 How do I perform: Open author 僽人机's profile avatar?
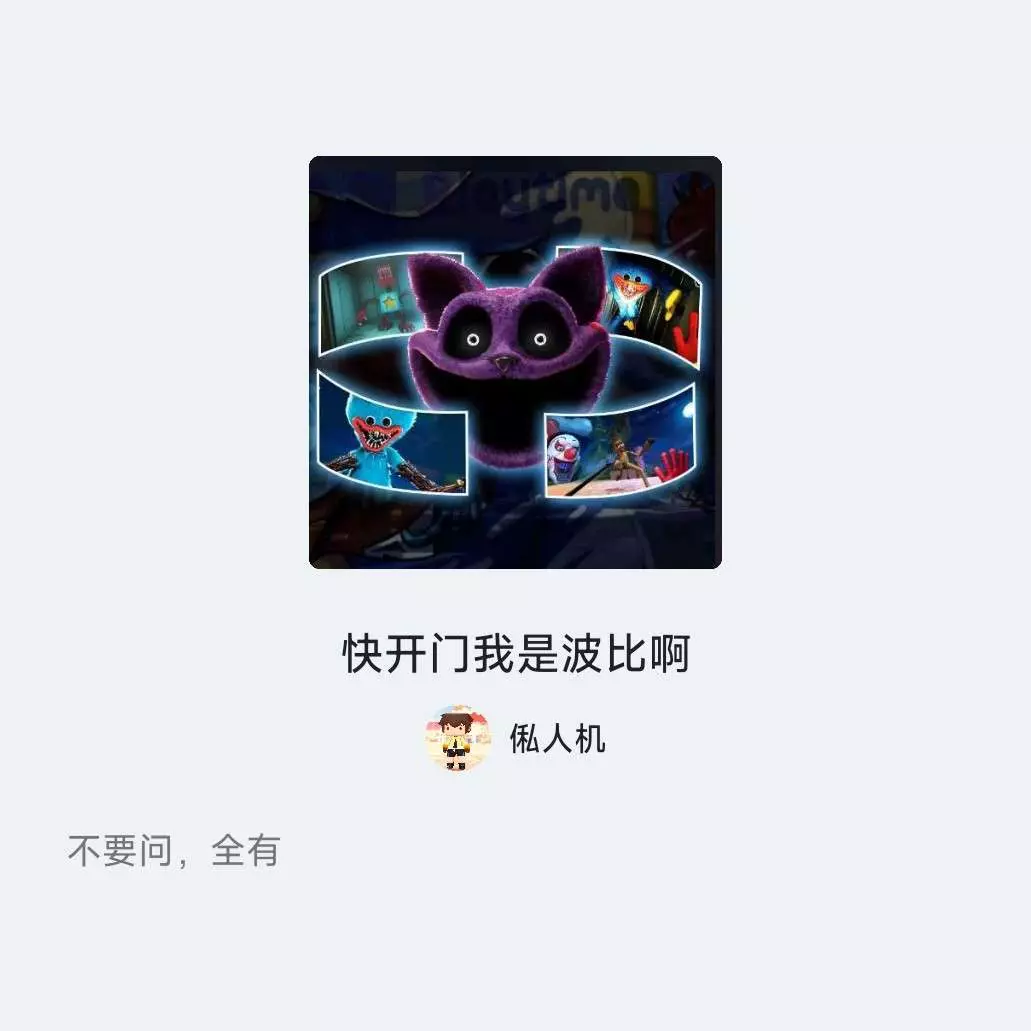(x=458, y=738)
